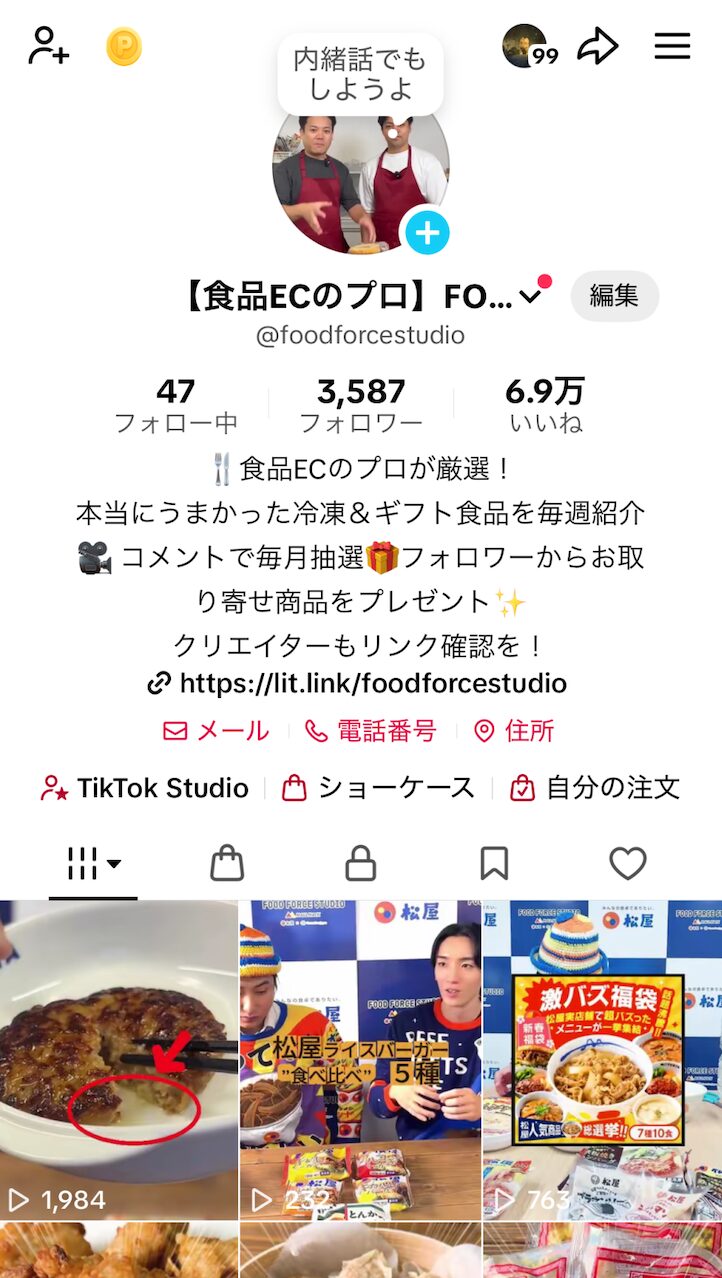Tap the 電話番号 contact button

coord(371,731)
